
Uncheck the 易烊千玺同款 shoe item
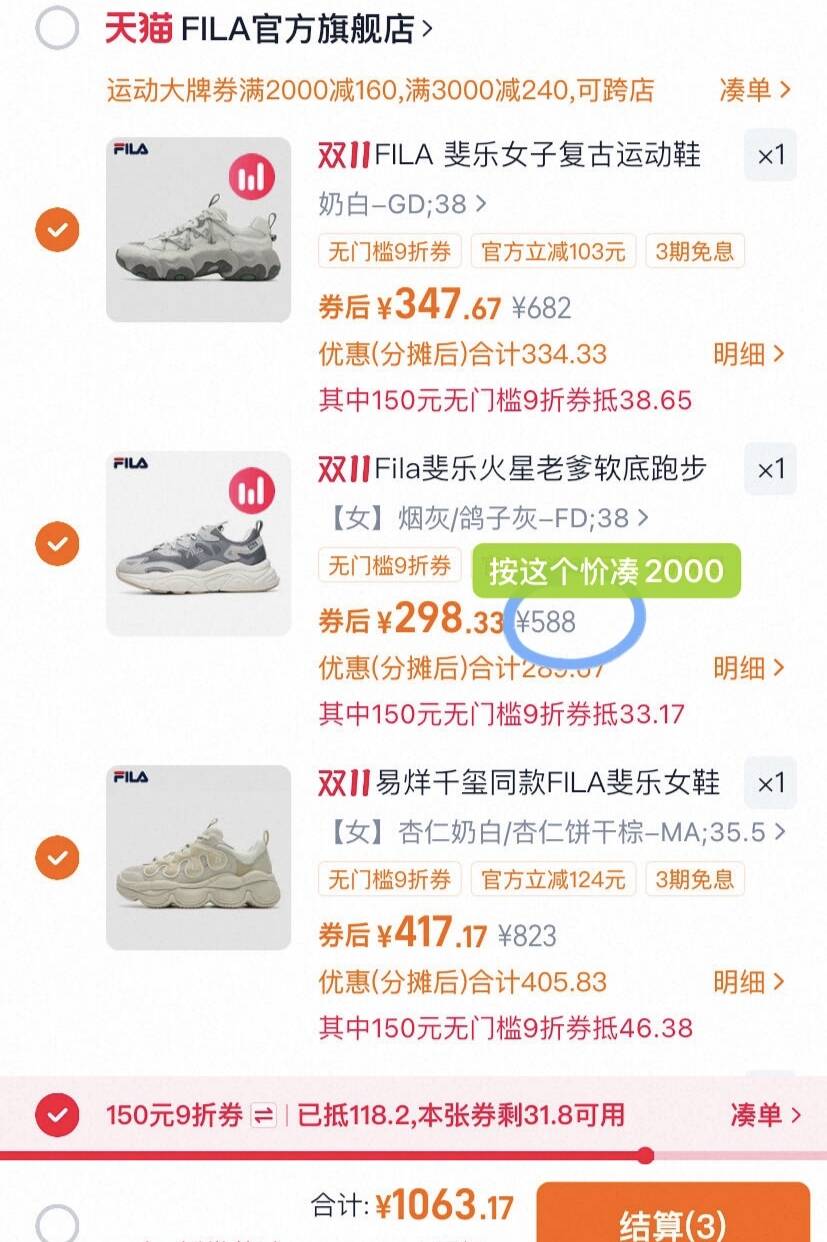tap(57, 858)
